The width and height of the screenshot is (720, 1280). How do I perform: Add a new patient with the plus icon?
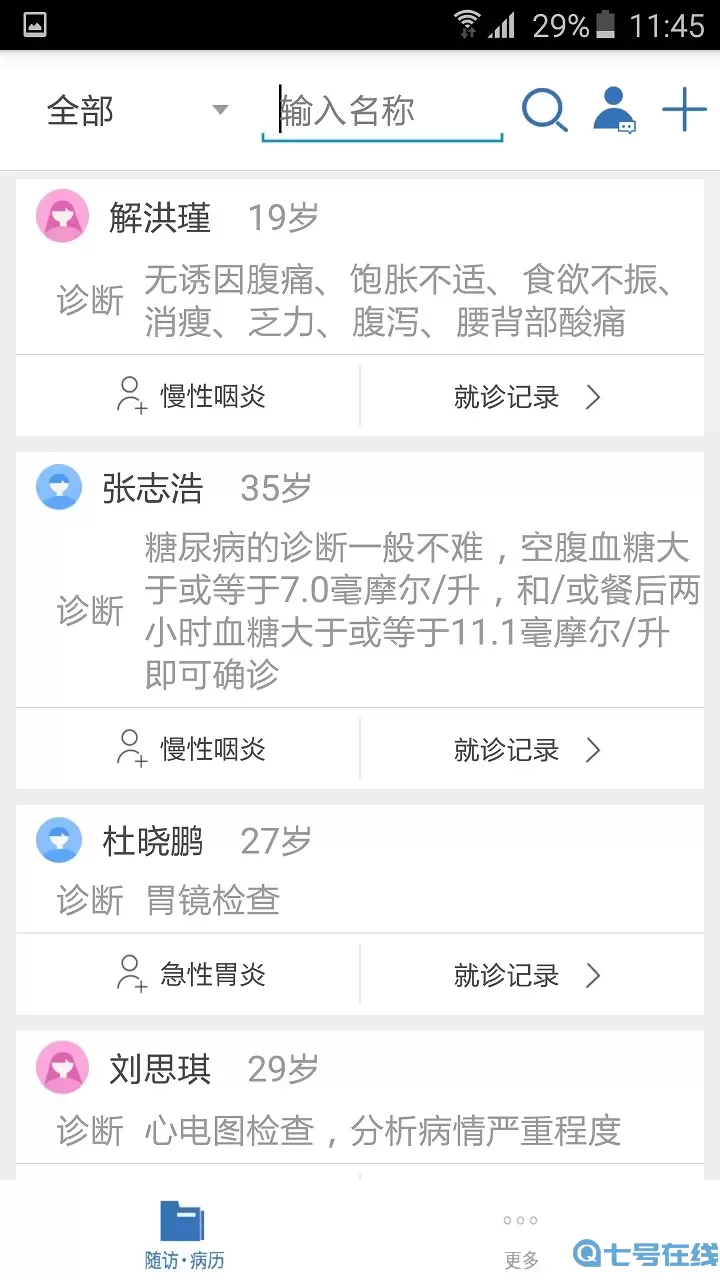pos(684,108)
